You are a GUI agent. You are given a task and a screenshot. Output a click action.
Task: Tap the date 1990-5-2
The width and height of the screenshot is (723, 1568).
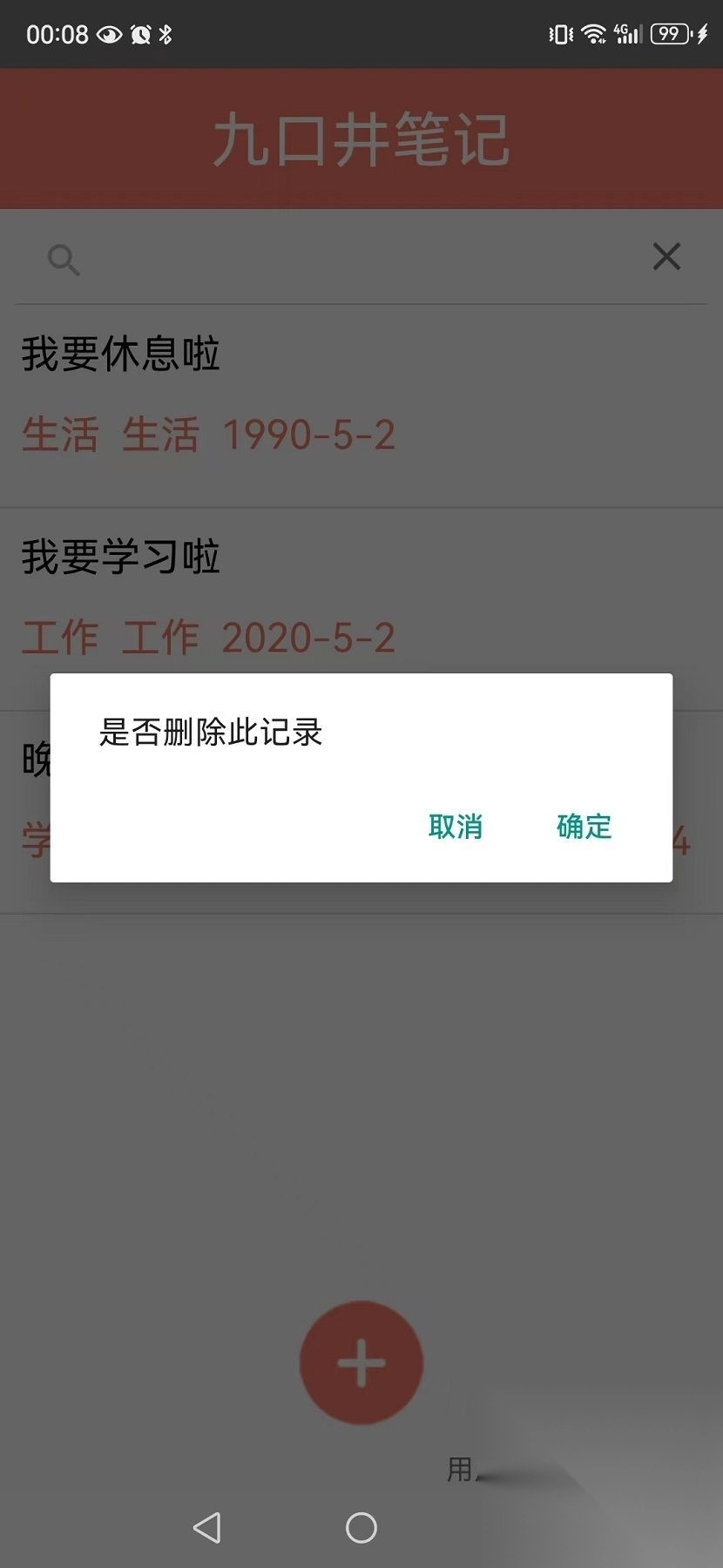309,435
